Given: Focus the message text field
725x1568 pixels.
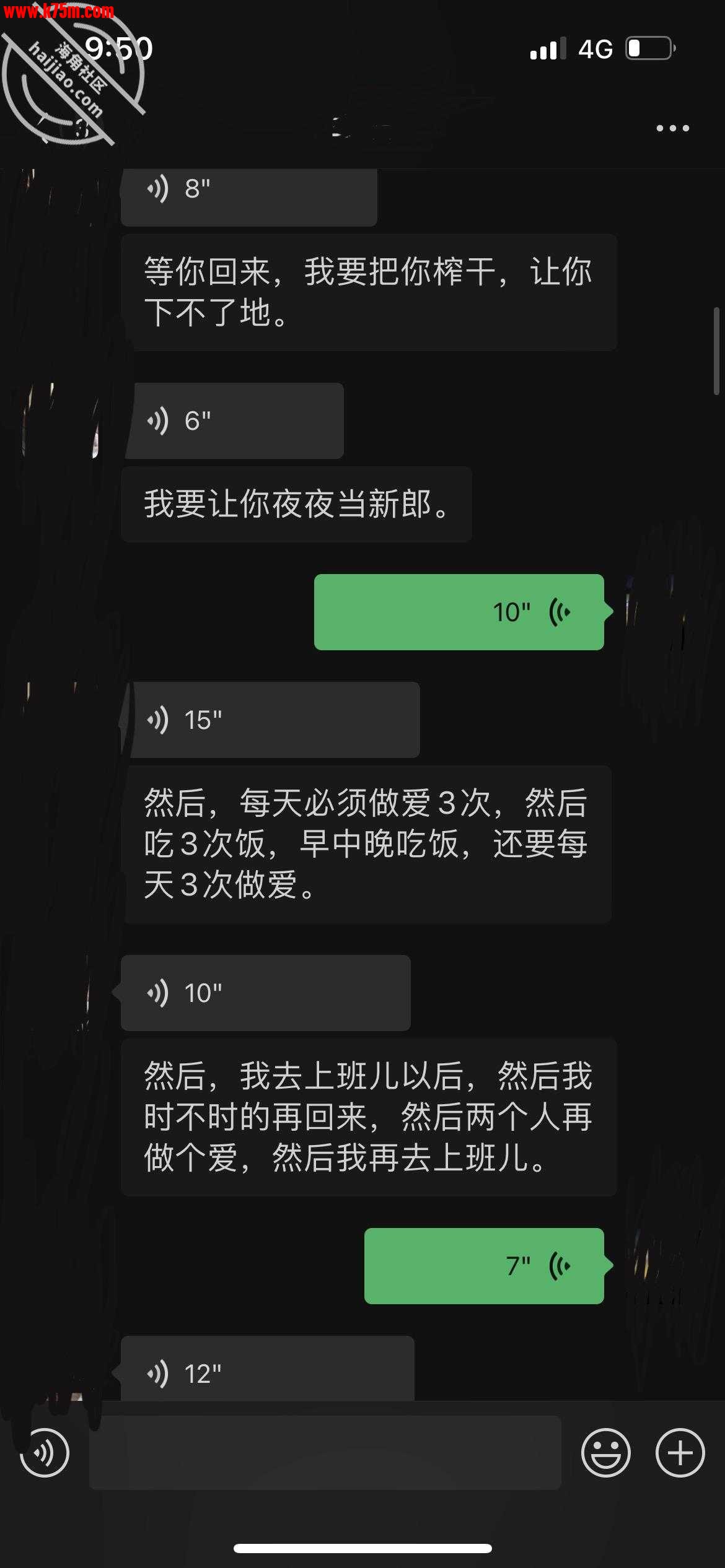Looking at the screenshot, I should [x=325, y=1453].
